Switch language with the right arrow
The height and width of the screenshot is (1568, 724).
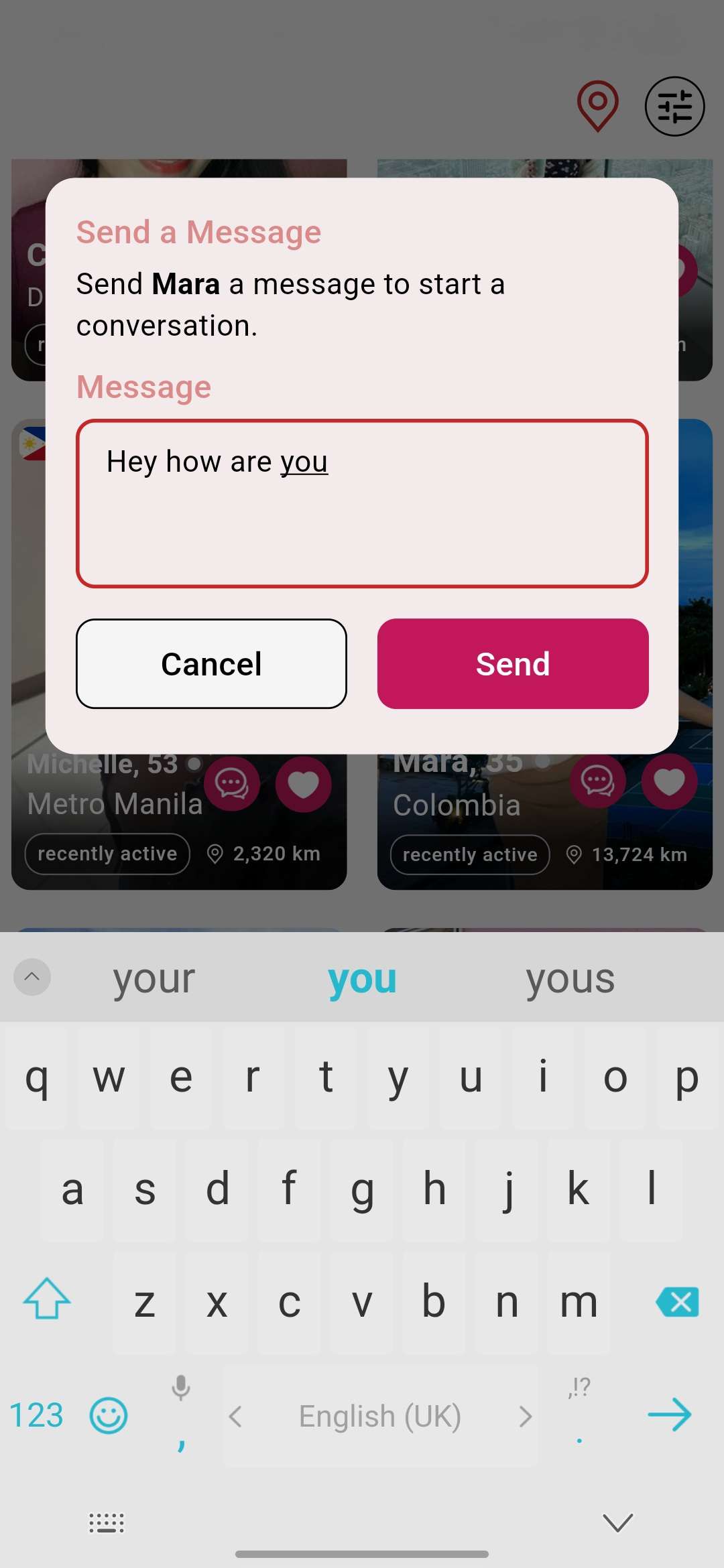[526, 1415]
